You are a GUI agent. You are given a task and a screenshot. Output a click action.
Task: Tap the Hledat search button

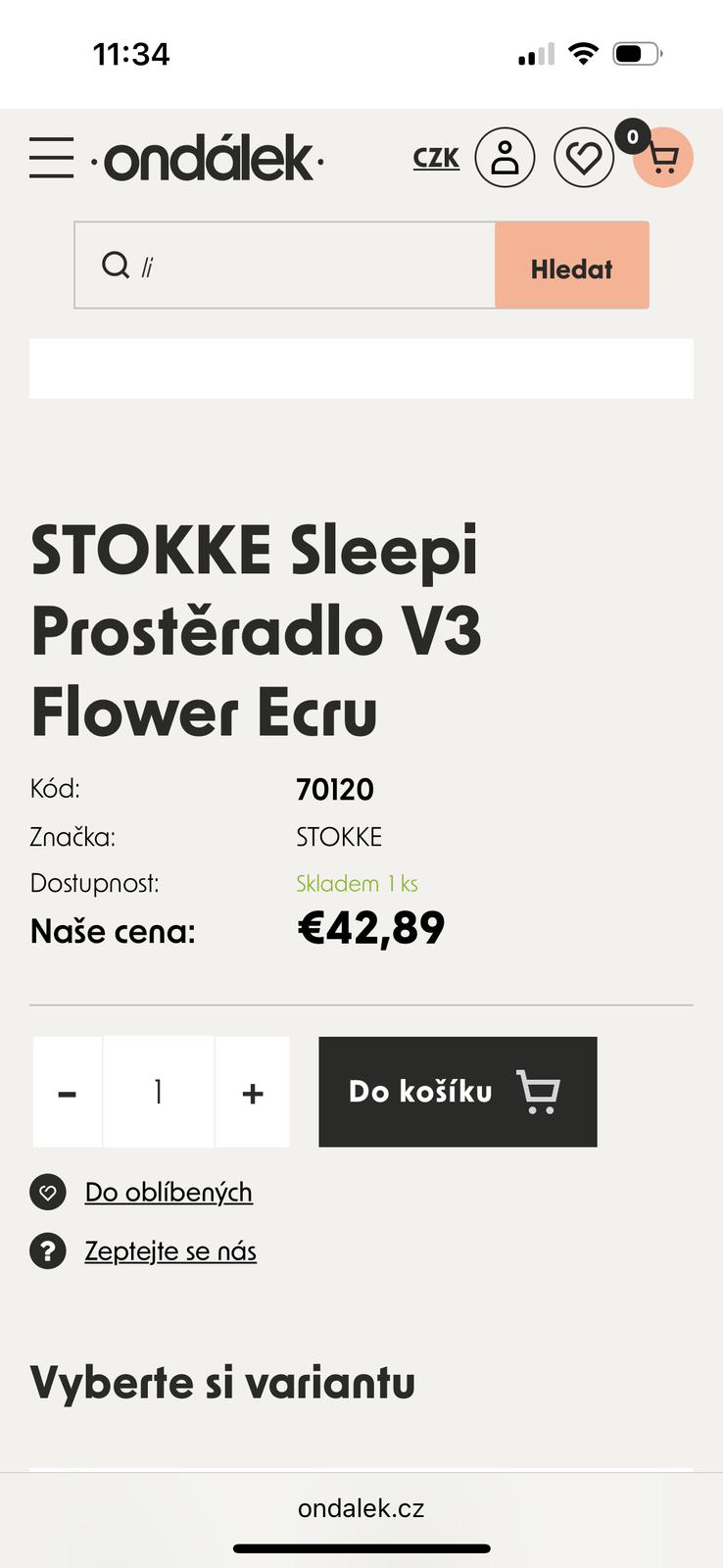point(572,266)
